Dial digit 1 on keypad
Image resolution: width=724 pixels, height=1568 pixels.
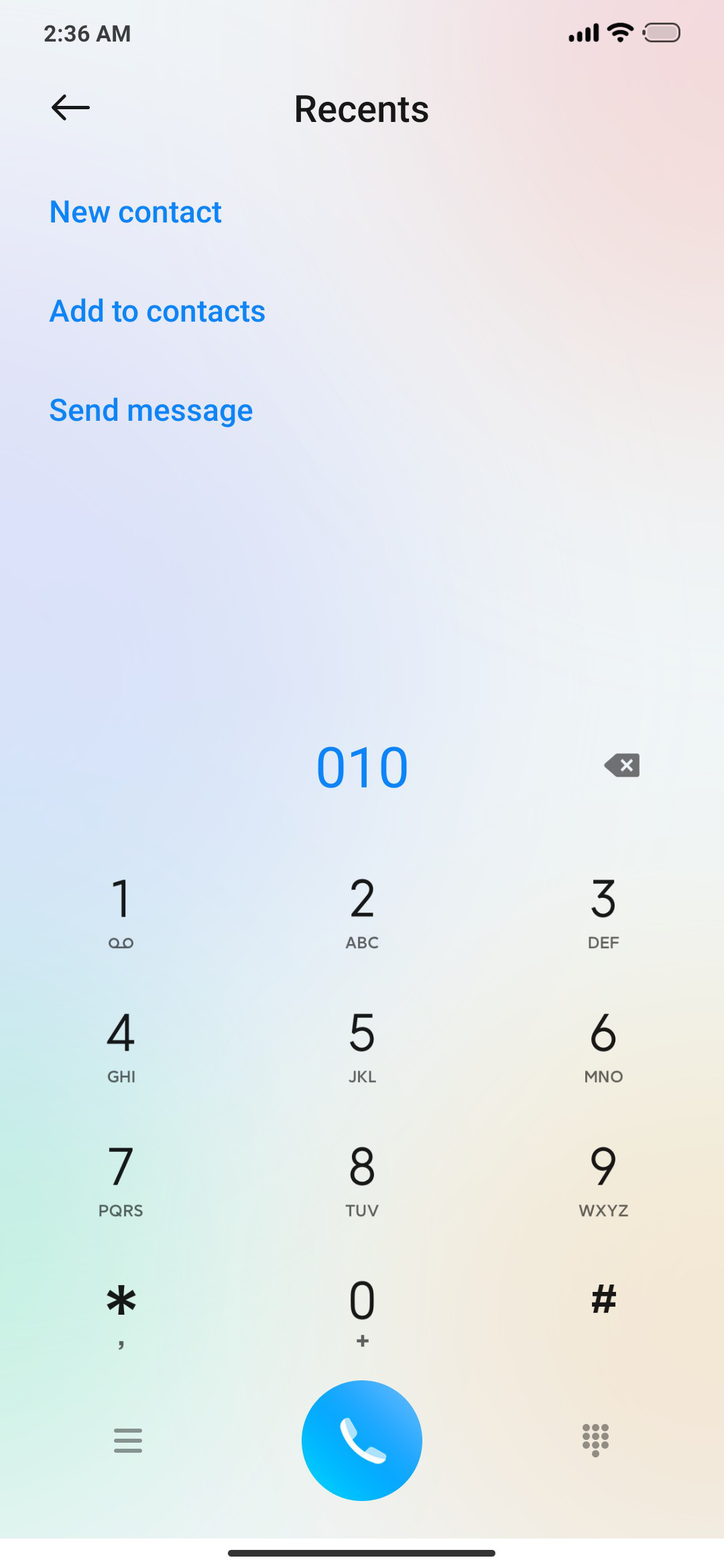(x=121, y=911)
